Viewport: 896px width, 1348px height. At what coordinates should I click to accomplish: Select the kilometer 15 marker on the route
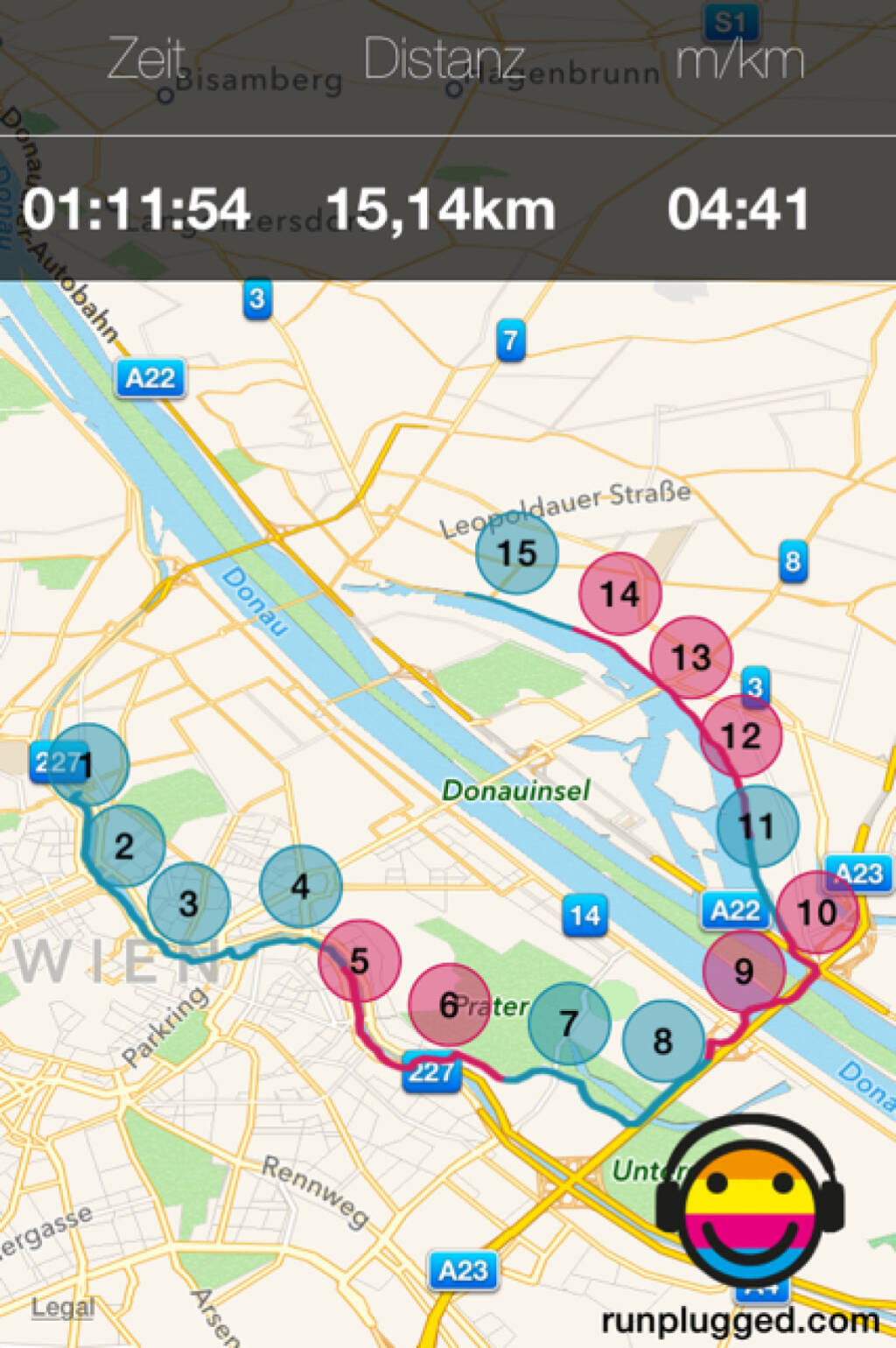[516, 553]
